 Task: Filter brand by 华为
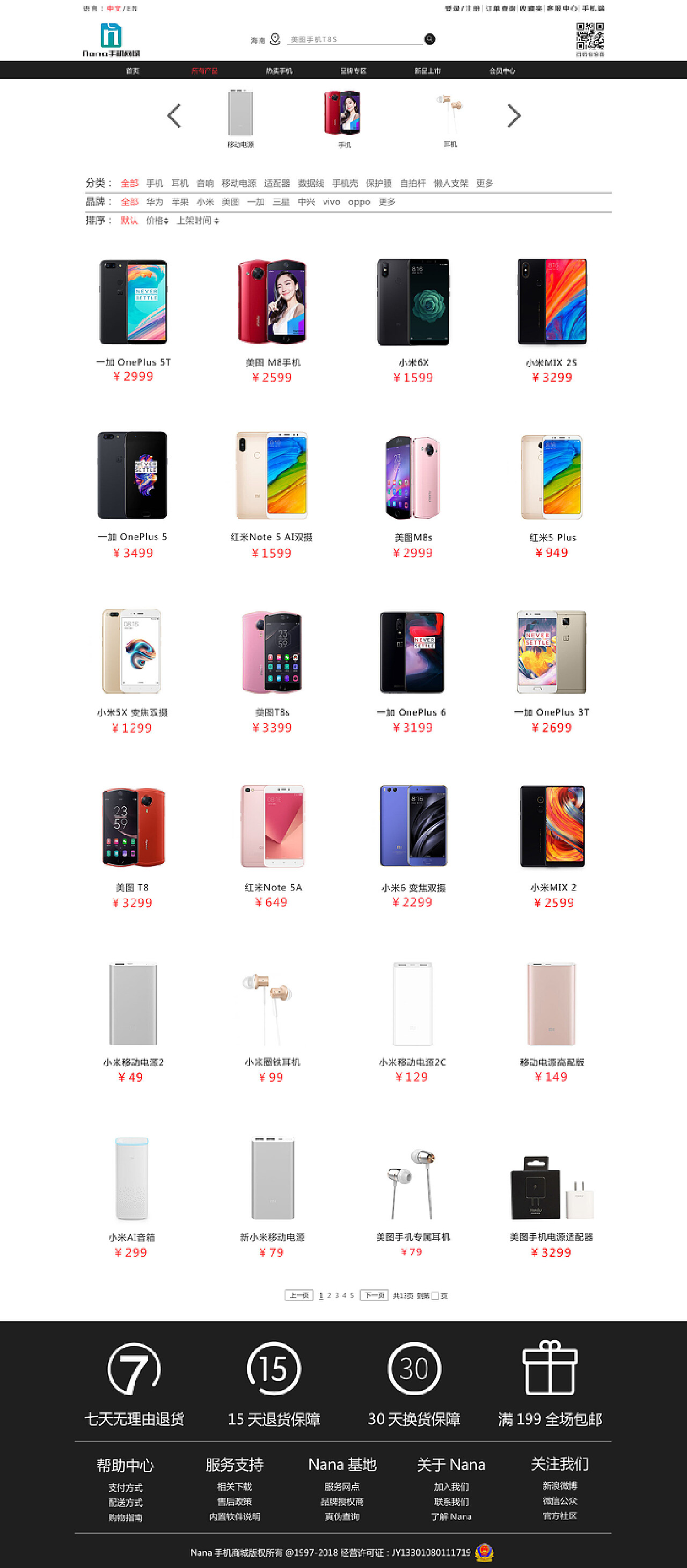tap(155, 202)
